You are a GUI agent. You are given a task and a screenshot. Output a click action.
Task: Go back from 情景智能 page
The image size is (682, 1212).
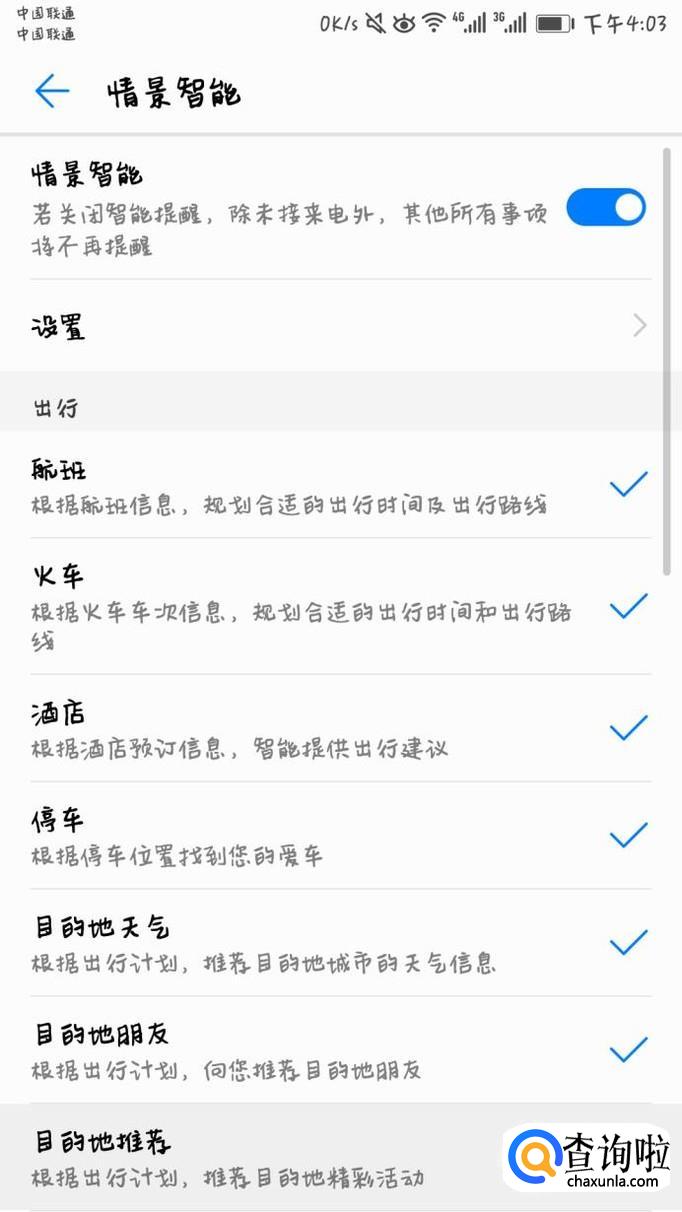coord(52,92)
